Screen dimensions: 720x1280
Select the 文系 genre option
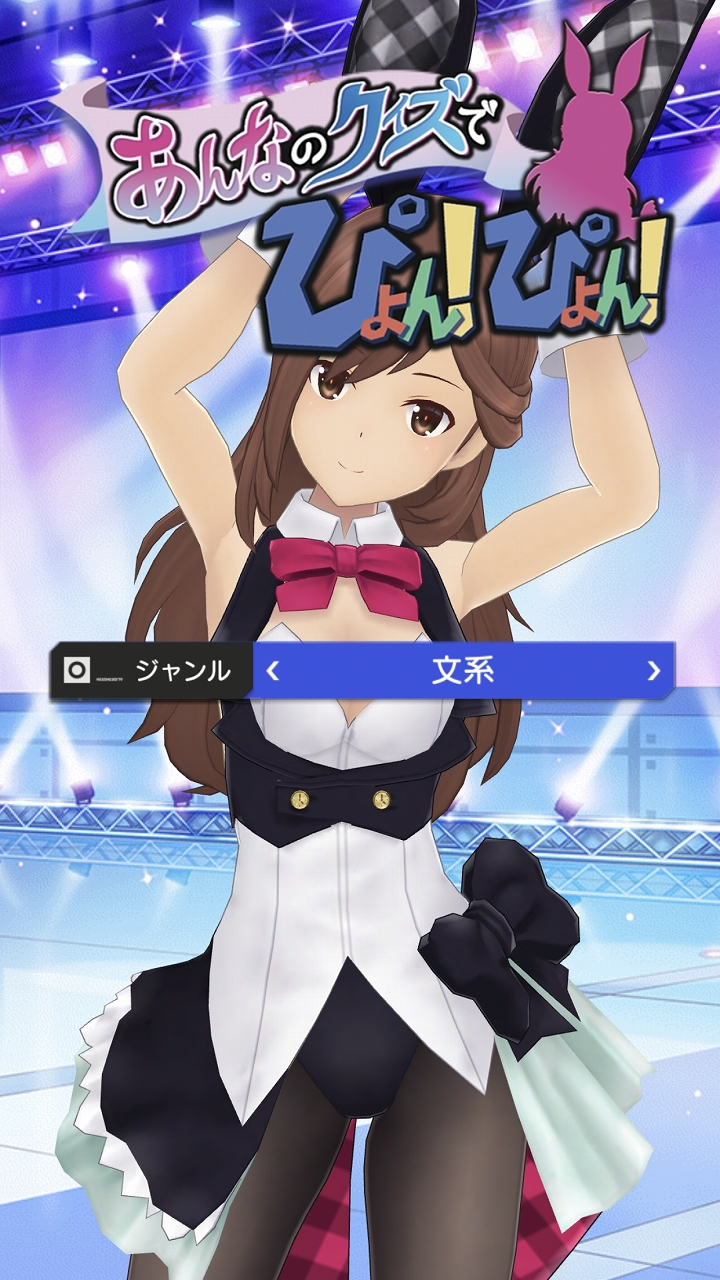pos(462,670)
